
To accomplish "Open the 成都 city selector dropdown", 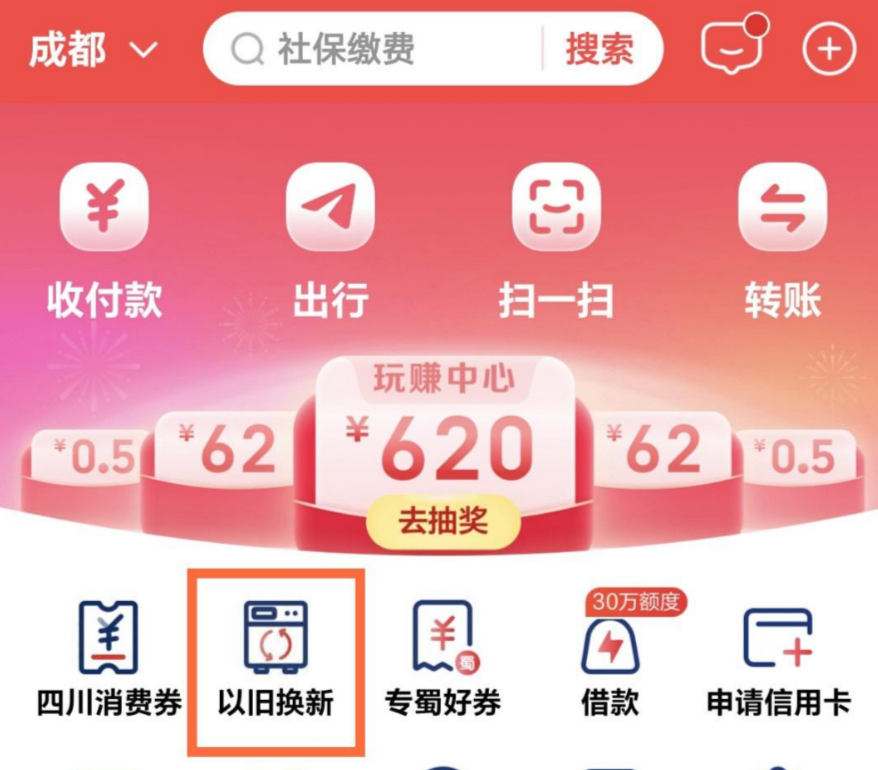I will [93, 49].
